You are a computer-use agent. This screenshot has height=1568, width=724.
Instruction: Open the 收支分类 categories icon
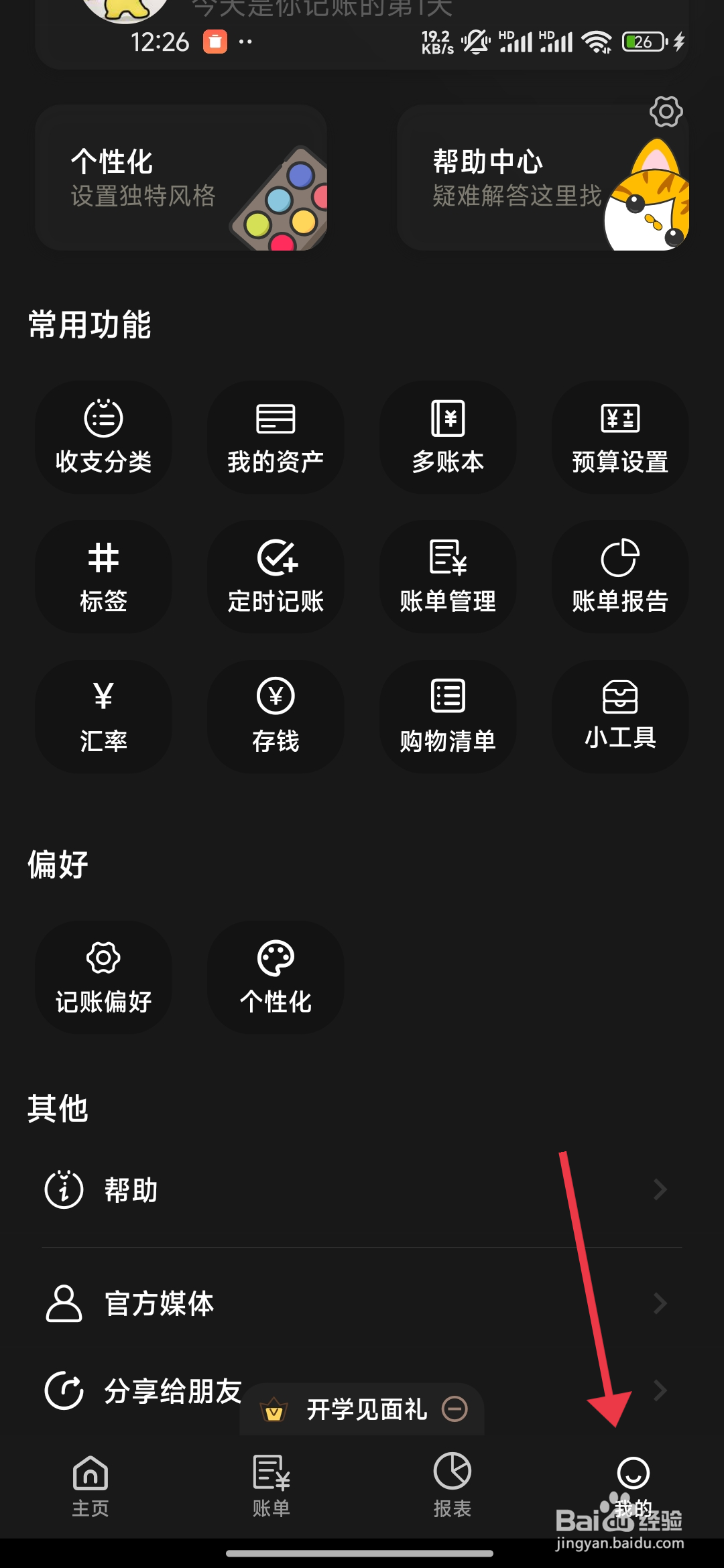point(103,437)
